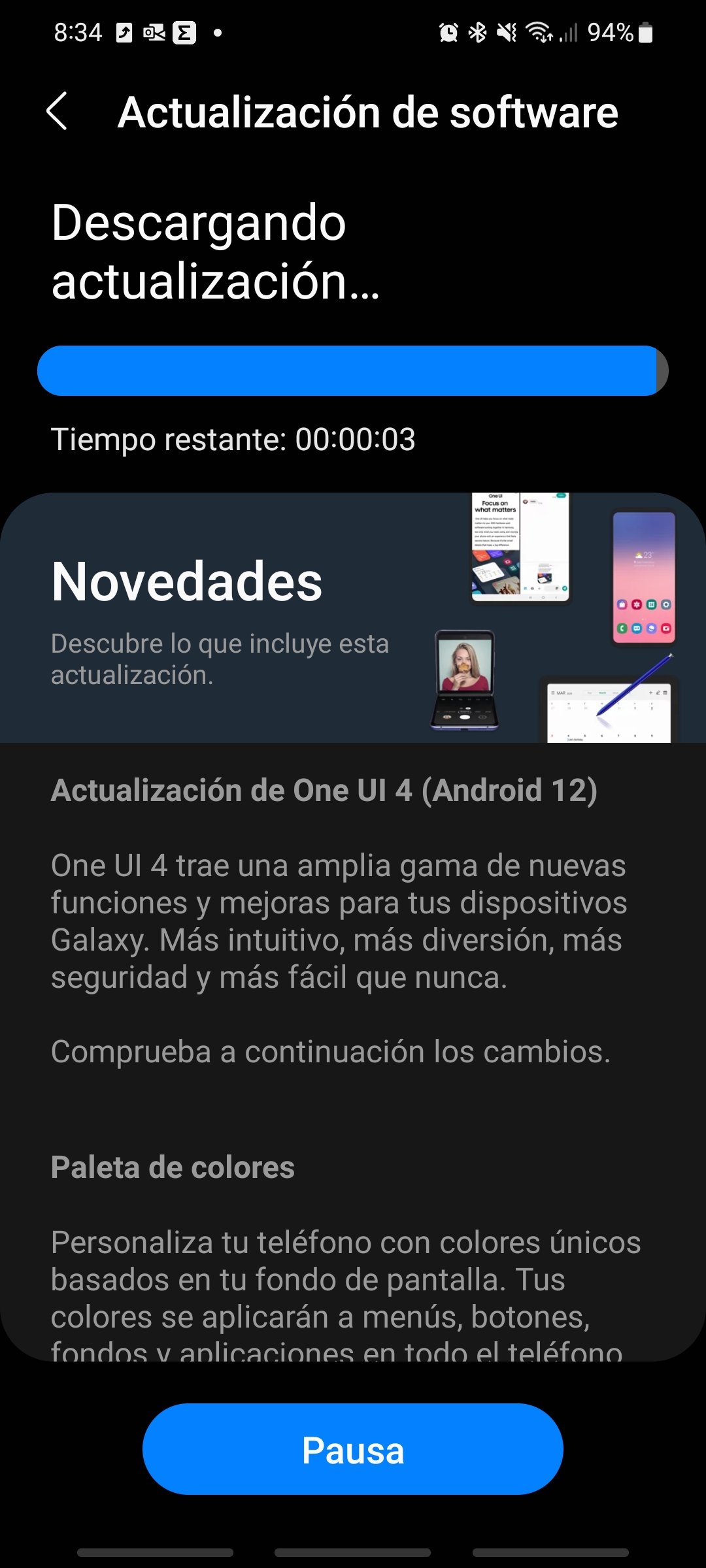This screenshot has height=1568, width=706.
Task: Tap the Pausa button to pause download
Action: 353,1449
